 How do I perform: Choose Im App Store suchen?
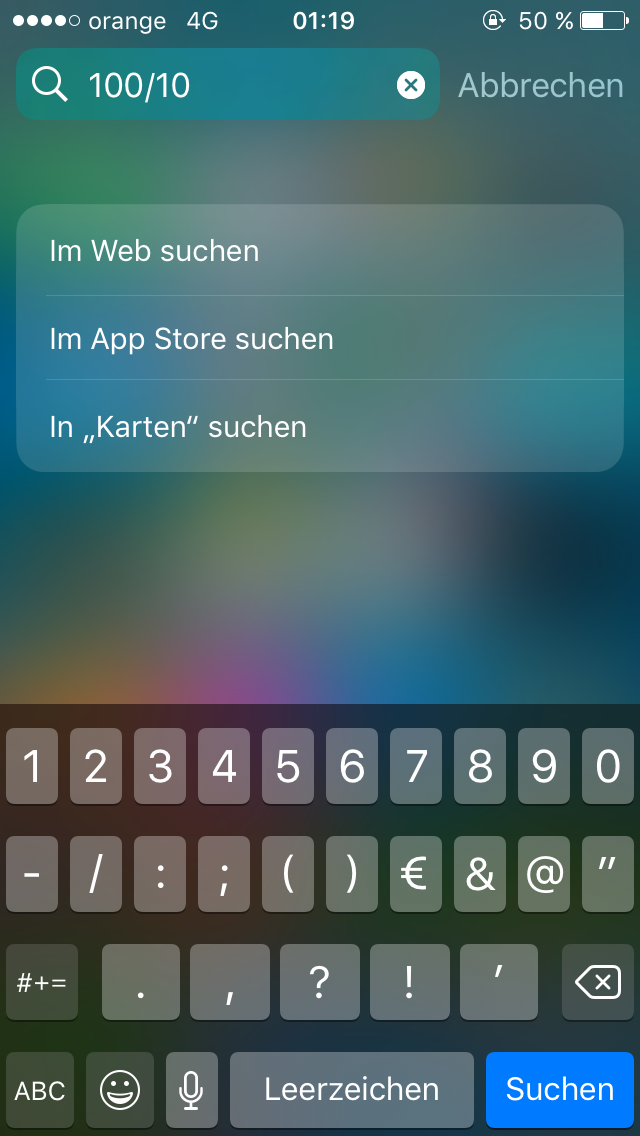(x=320, y=338)
